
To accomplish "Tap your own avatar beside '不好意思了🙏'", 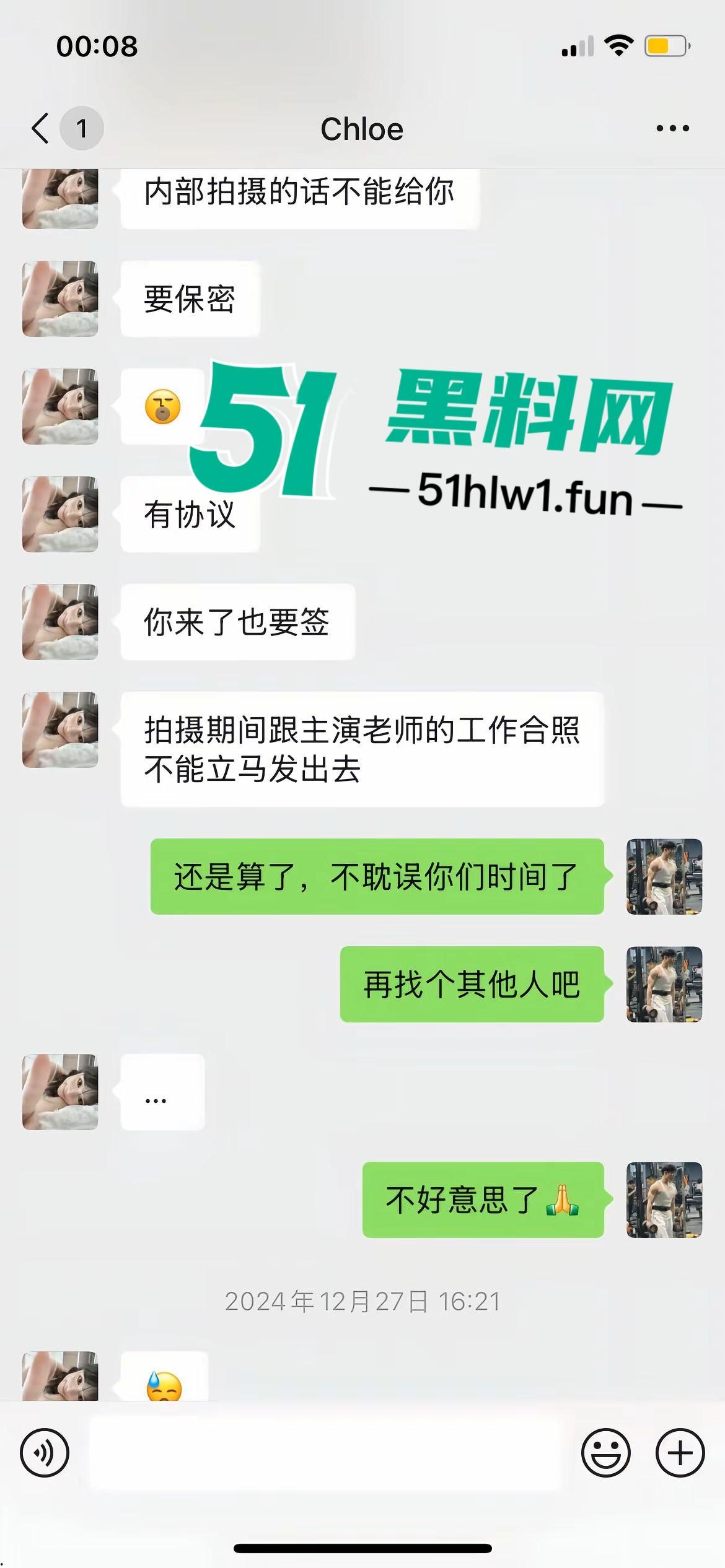I will tap(664, 1200).
